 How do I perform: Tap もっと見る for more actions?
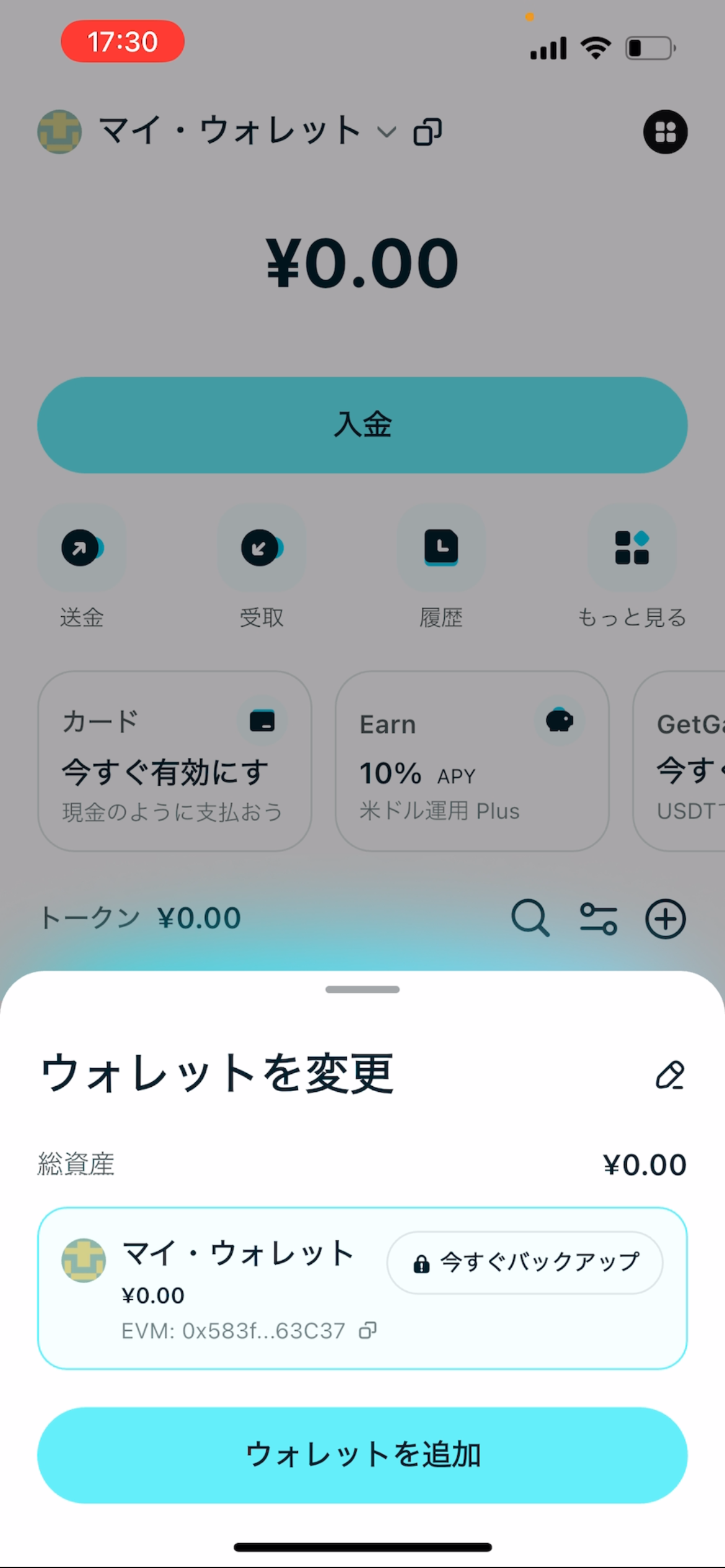click(x=631, y=548)
